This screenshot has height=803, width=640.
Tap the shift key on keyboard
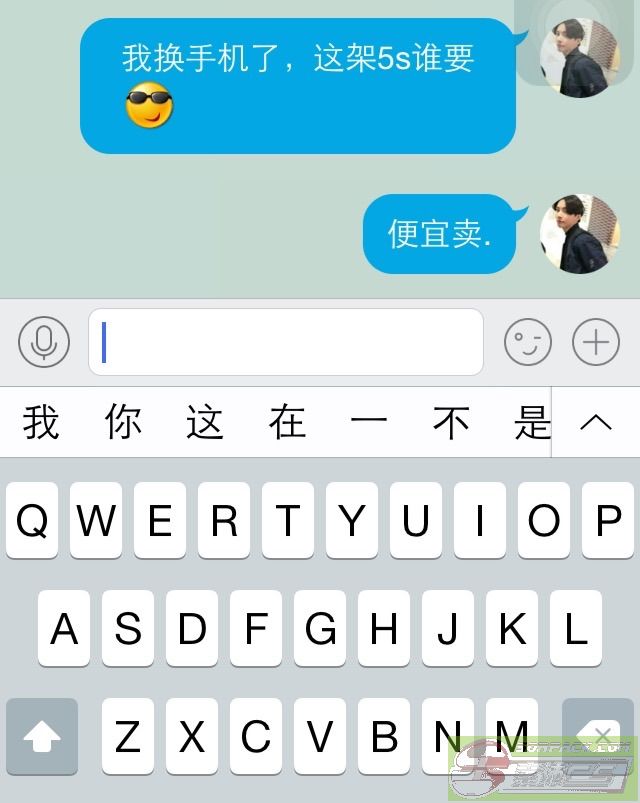pos(42,738)
